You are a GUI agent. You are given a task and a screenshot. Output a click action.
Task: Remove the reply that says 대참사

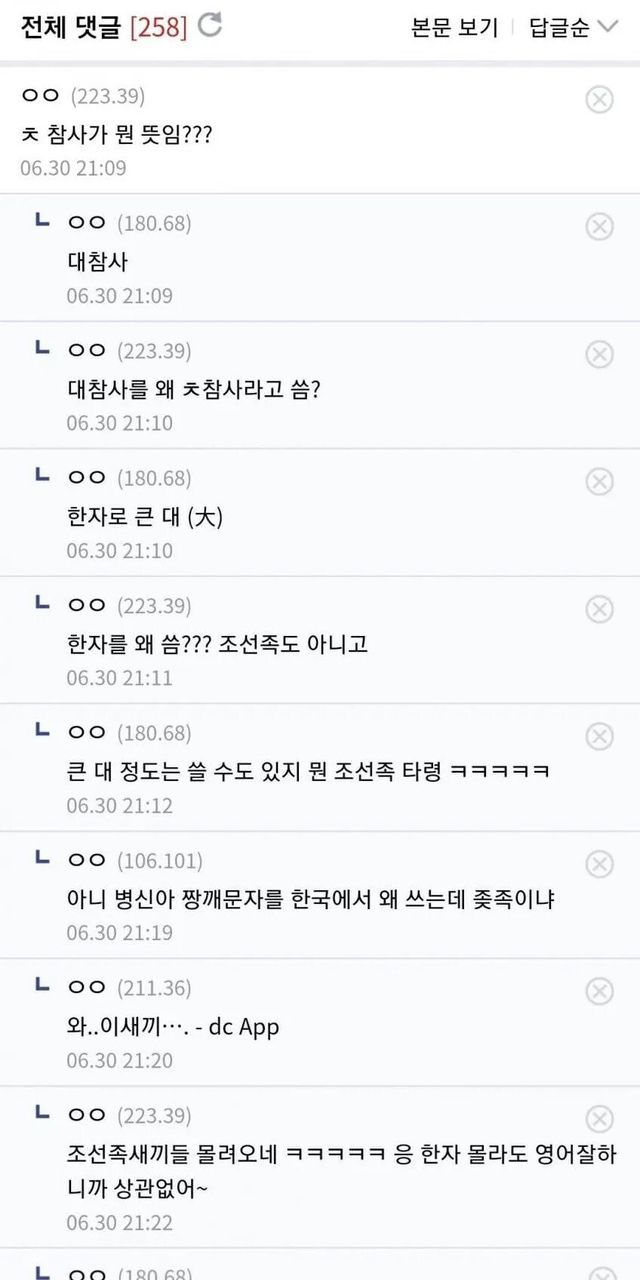(599, 227)
